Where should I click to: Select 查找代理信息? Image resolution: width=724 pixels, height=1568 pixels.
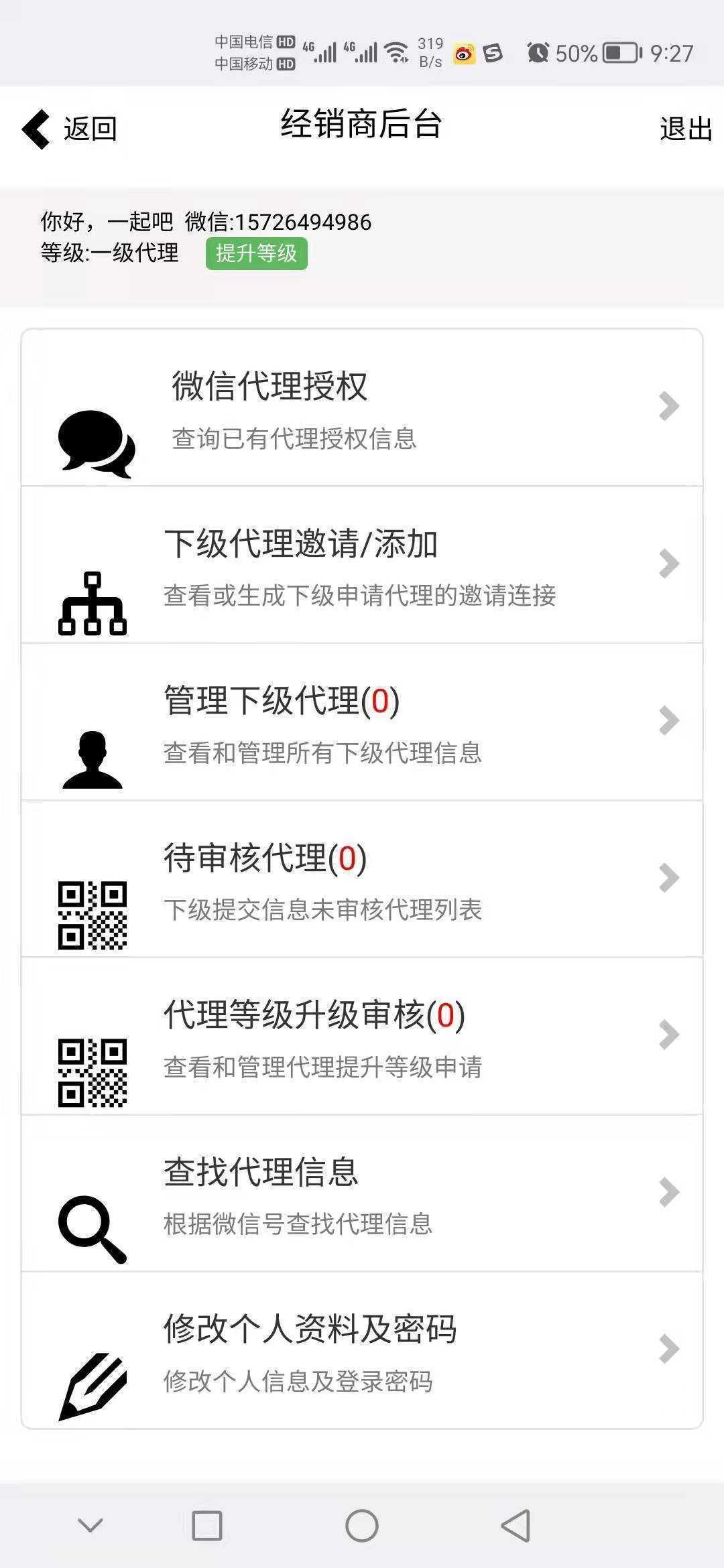pos(362,1193)
